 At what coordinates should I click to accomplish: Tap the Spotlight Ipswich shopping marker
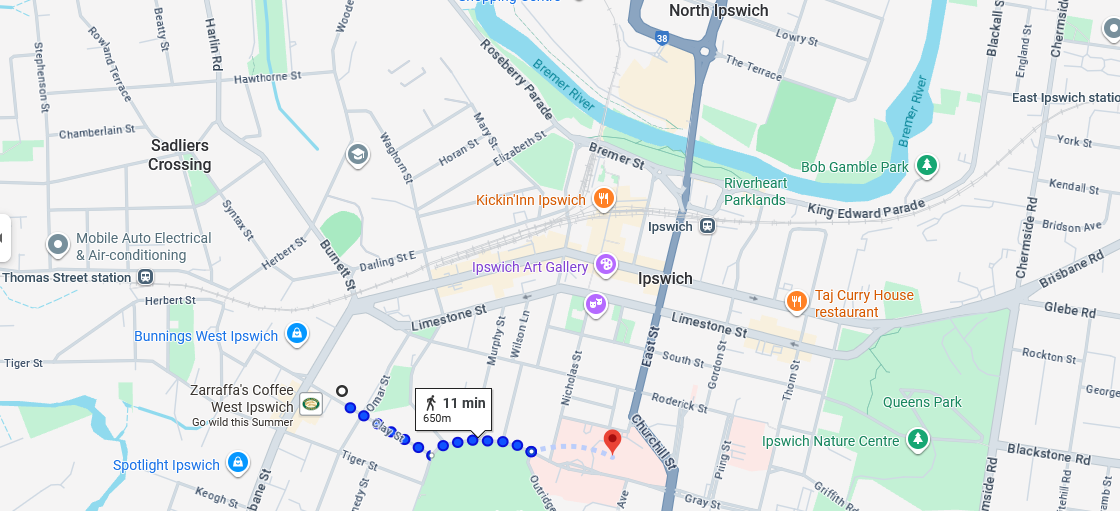pyautogui.click(x=237, y=464)
